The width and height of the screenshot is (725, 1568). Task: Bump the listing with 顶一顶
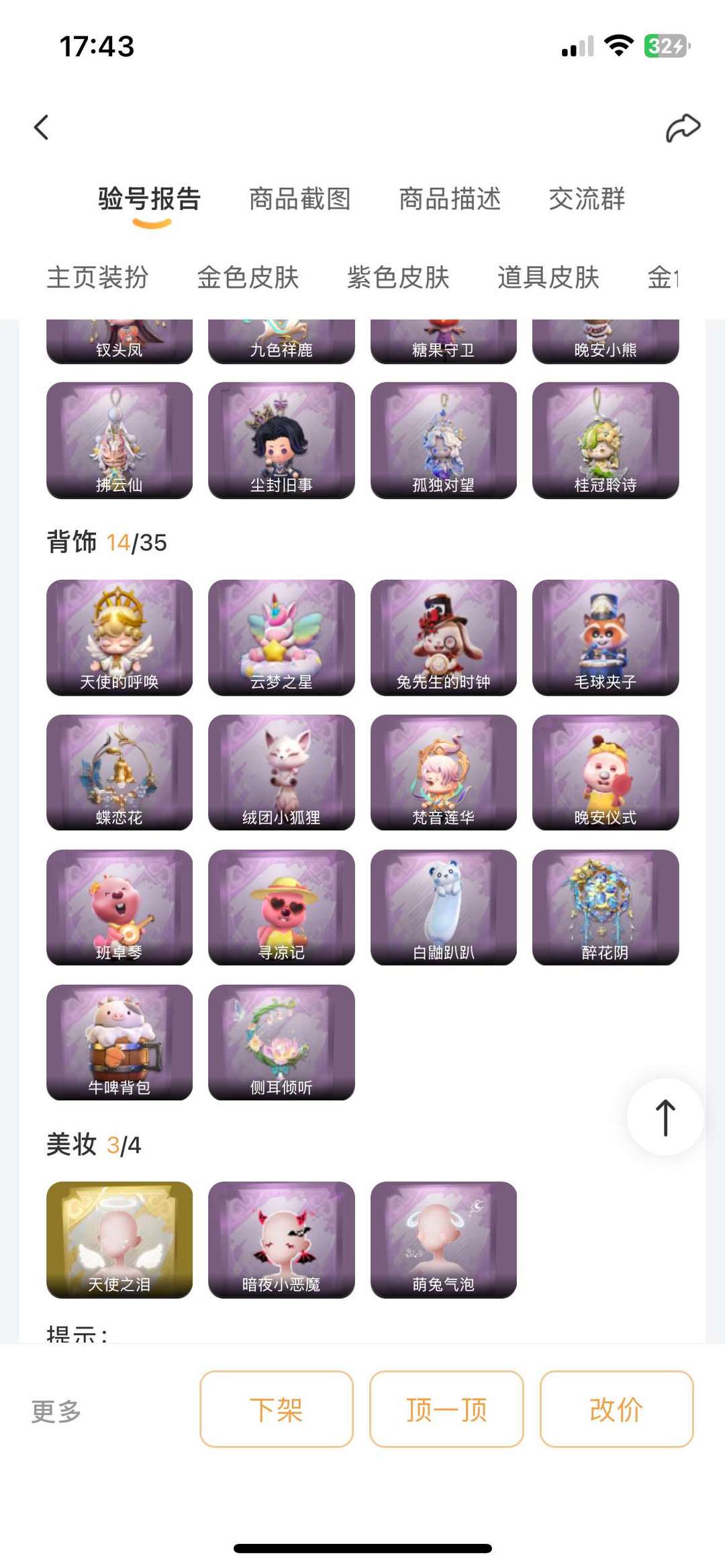(x=446, y=1410)
